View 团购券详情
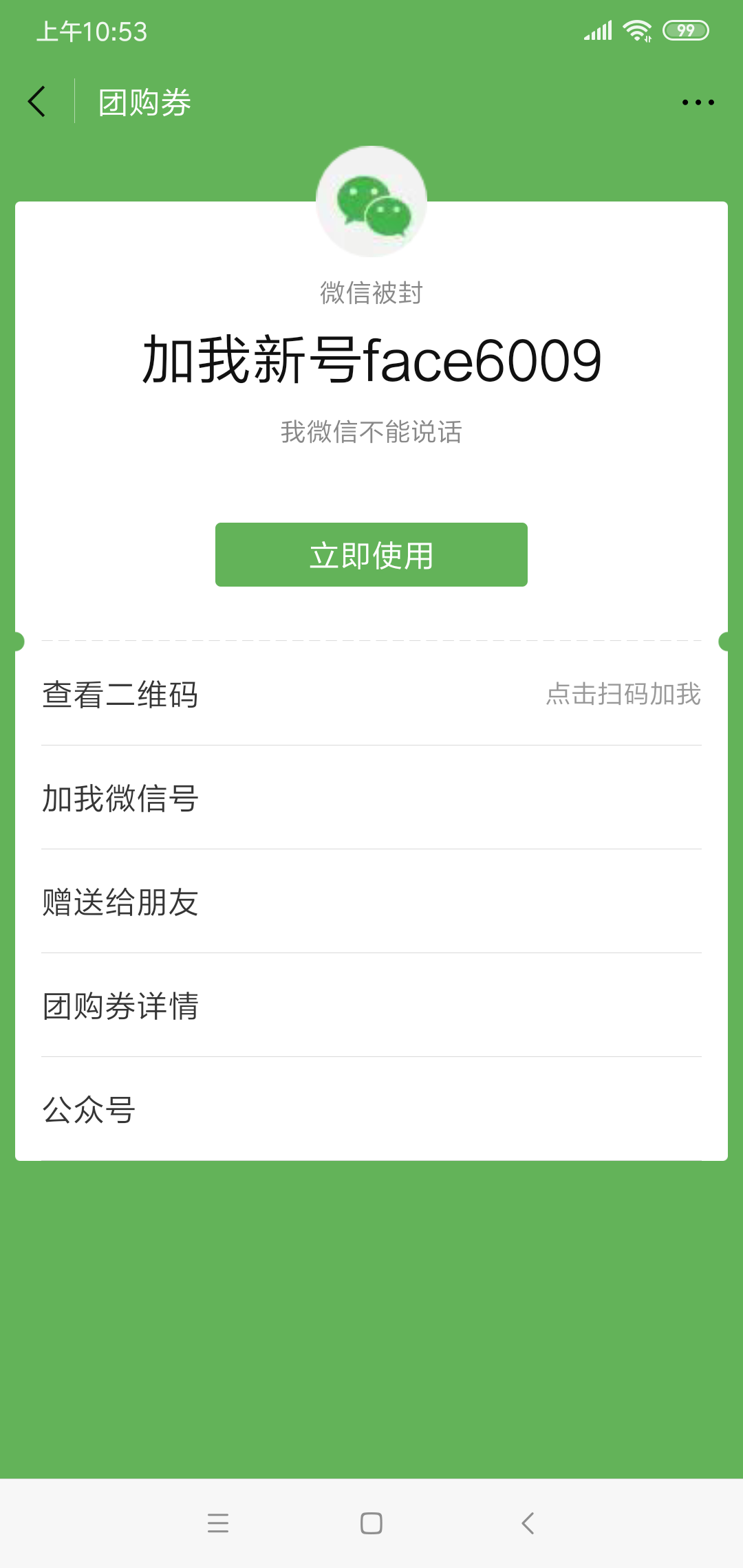The height and width of the screenshot is (1568, 743). (x=371, y=1005)
